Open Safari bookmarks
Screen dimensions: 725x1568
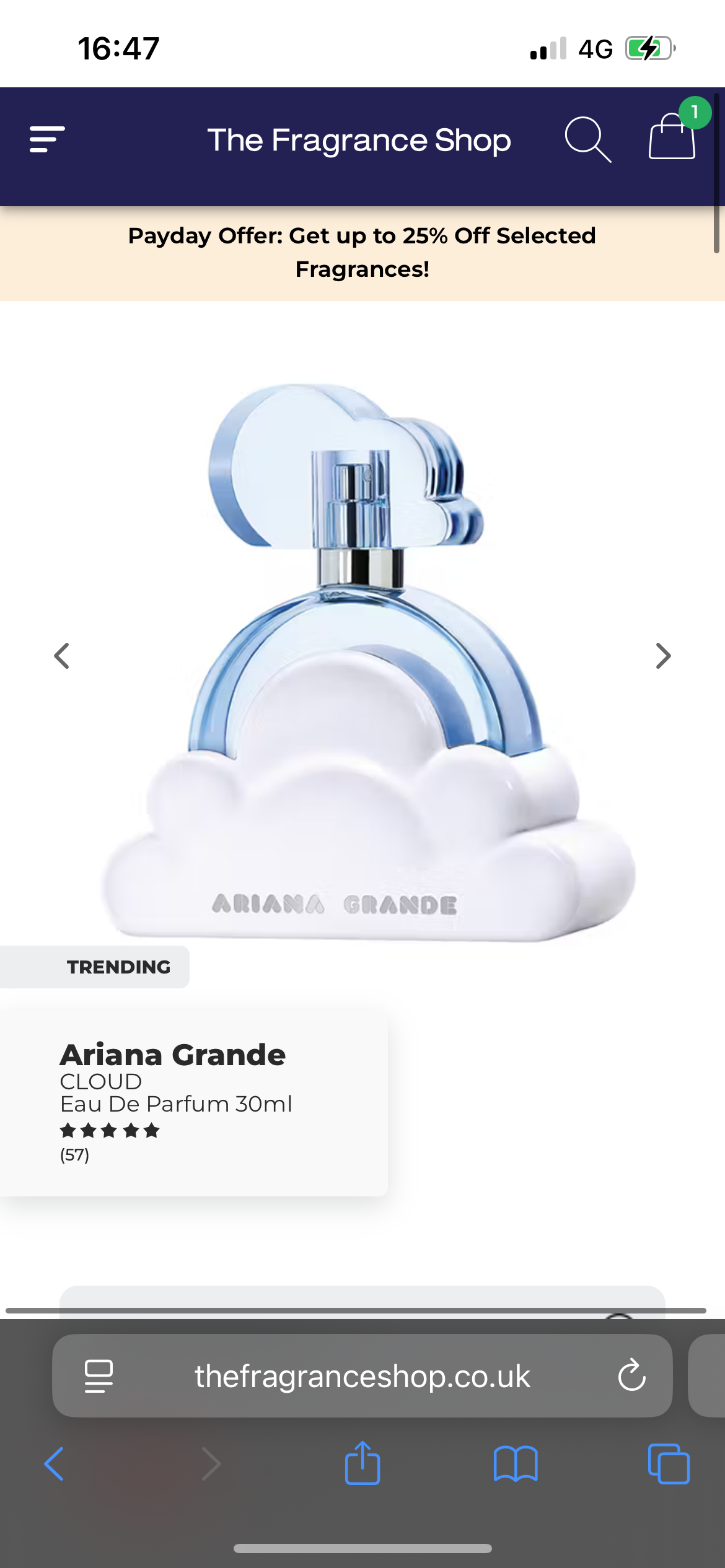(516, 1464)
